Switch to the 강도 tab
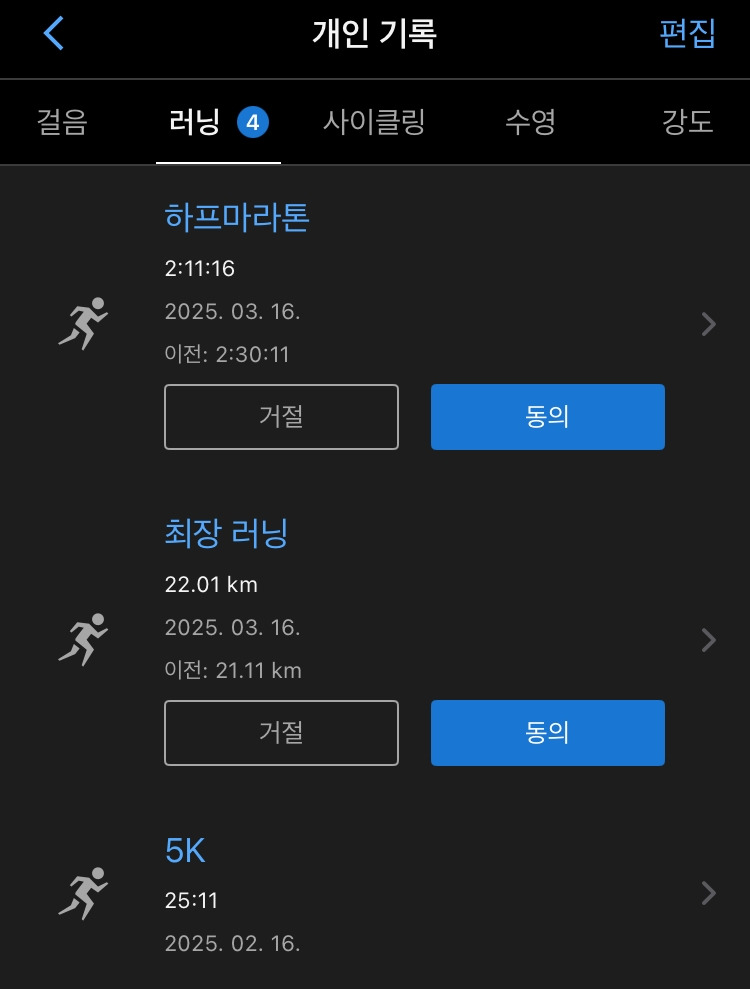Screen dimensions: 750x989 point(687,123)
